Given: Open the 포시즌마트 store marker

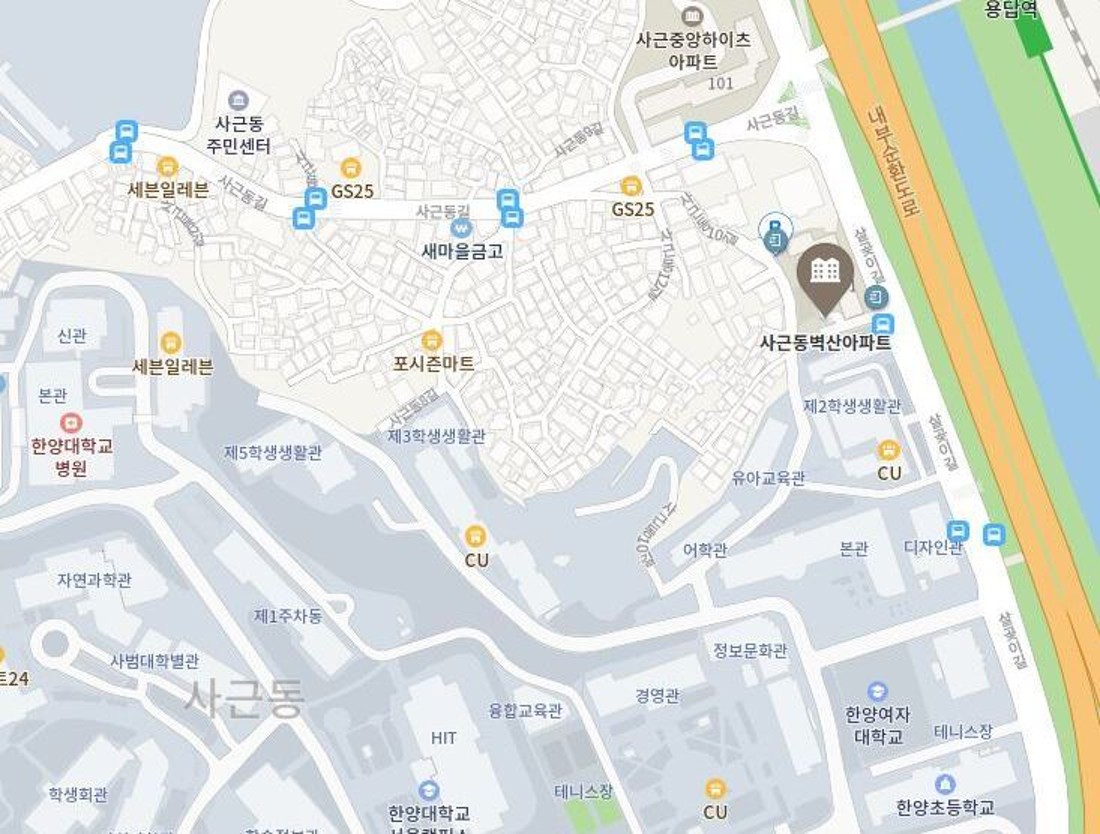Looking at the screenshot, I should (432, 341).
